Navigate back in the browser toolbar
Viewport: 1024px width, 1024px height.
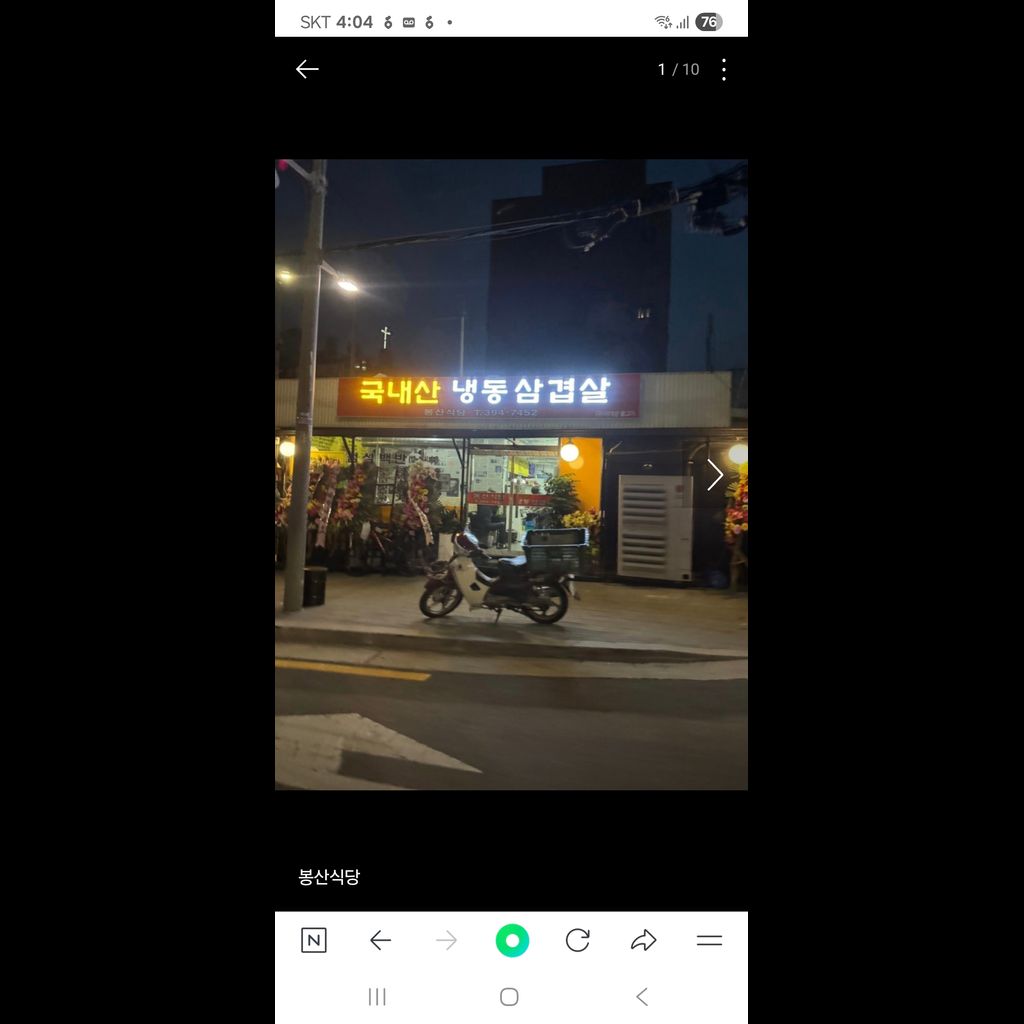(380, 940)
